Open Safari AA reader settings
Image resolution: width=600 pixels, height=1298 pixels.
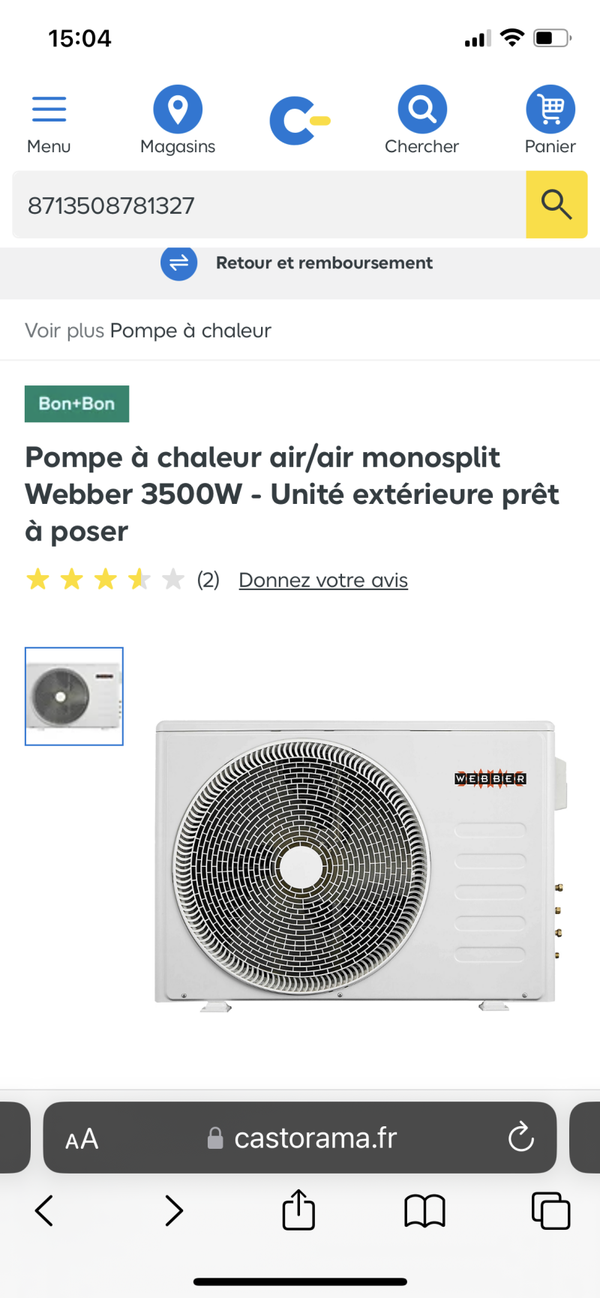(82, 1139)
